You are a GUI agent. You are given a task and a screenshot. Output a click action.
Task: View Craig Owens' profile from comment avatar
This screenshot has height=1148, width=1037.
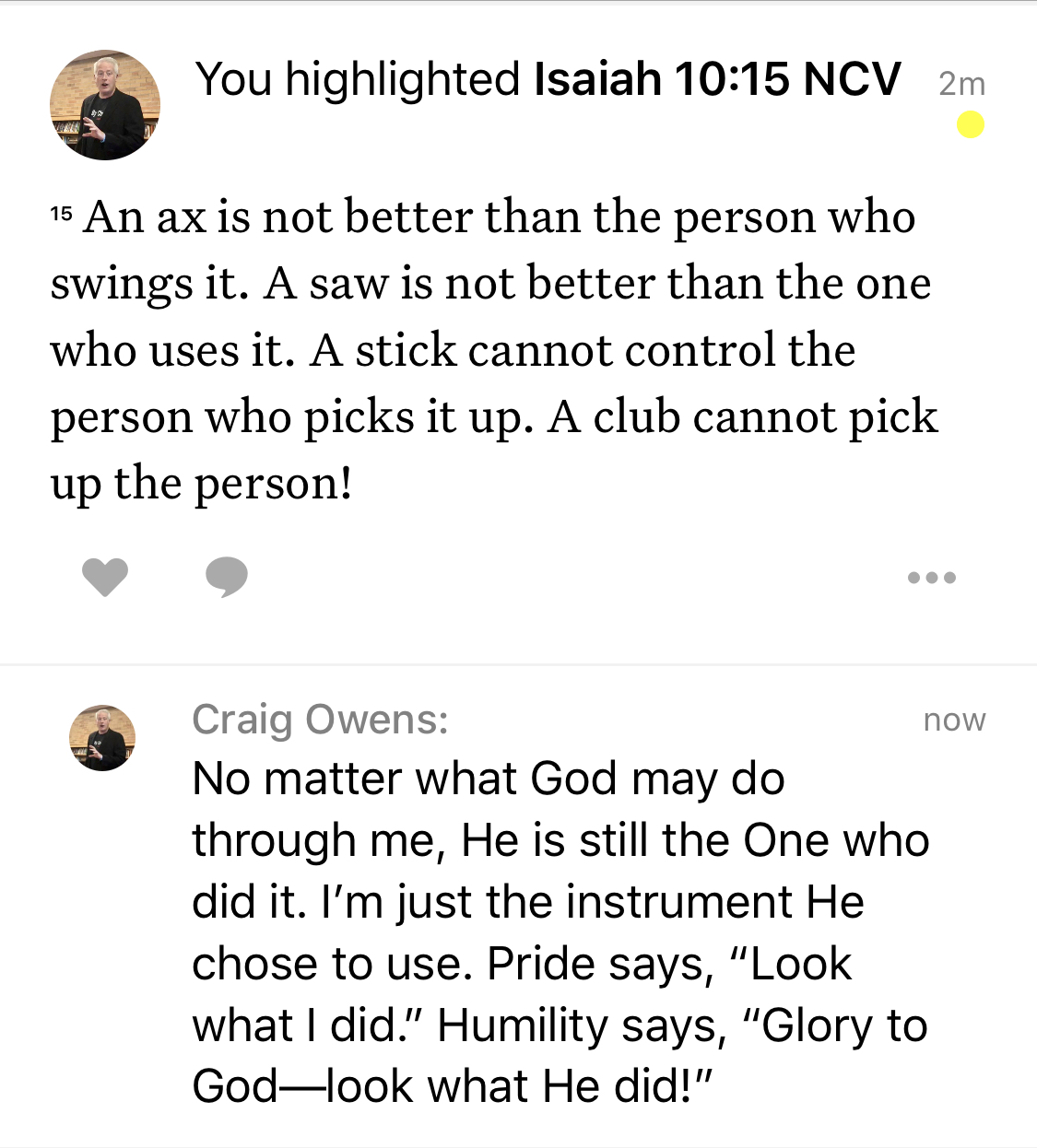102,738
